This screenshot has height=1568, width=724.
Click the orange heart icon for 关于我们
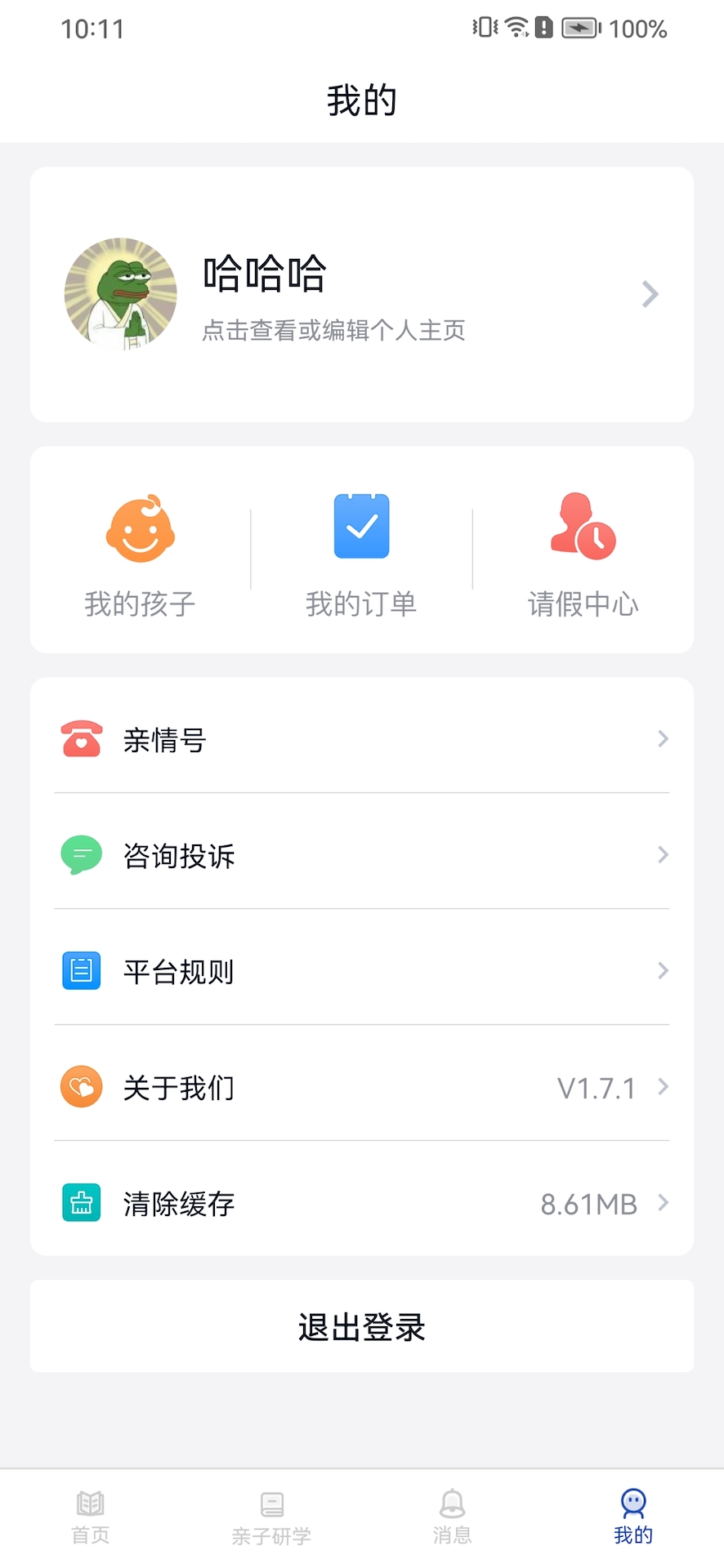coord(81,1087)
